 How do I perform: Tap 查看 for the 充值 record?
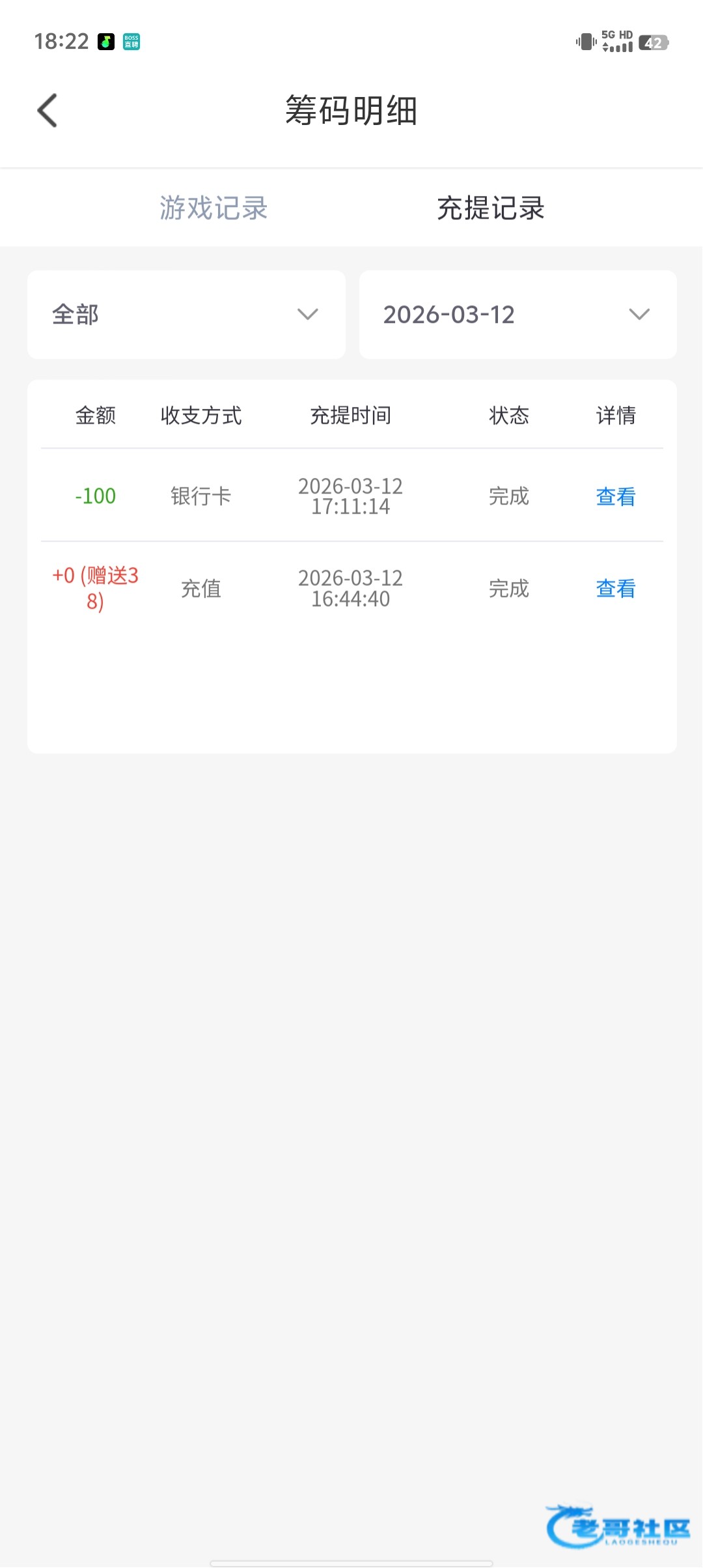[x=615, y=589]
